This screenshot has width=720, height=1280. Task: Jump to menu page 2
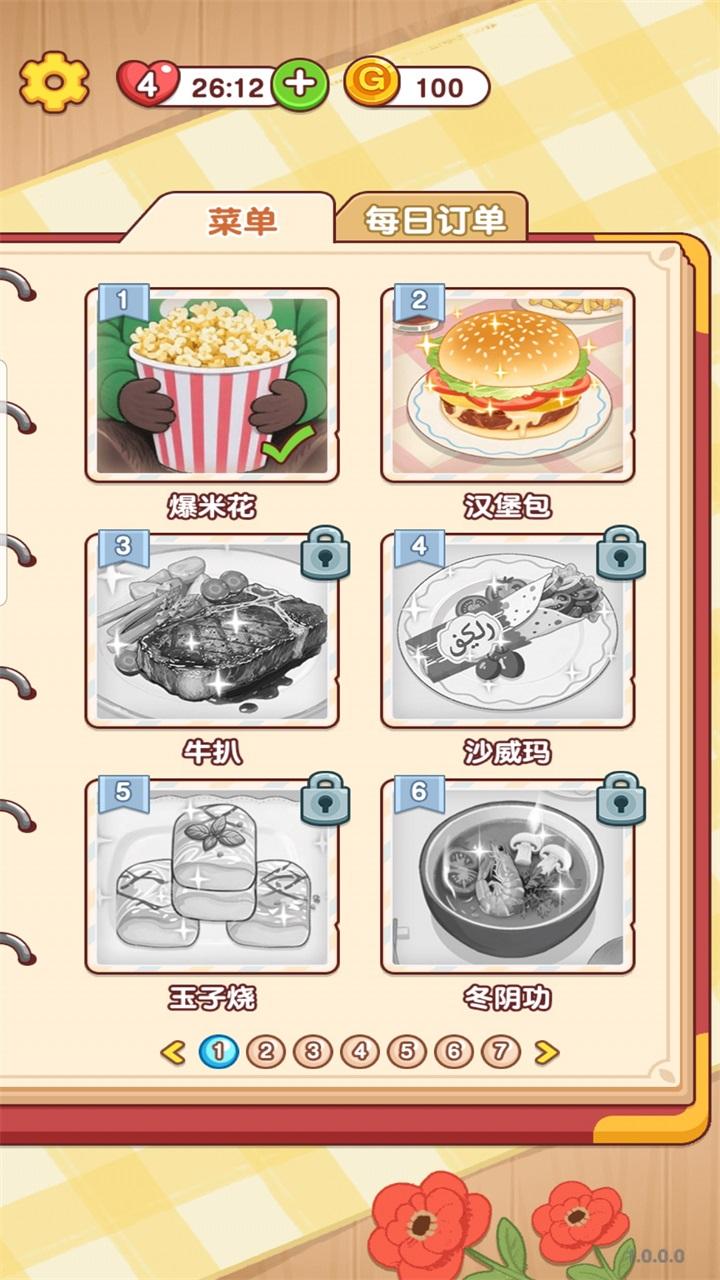[266, 1051]
